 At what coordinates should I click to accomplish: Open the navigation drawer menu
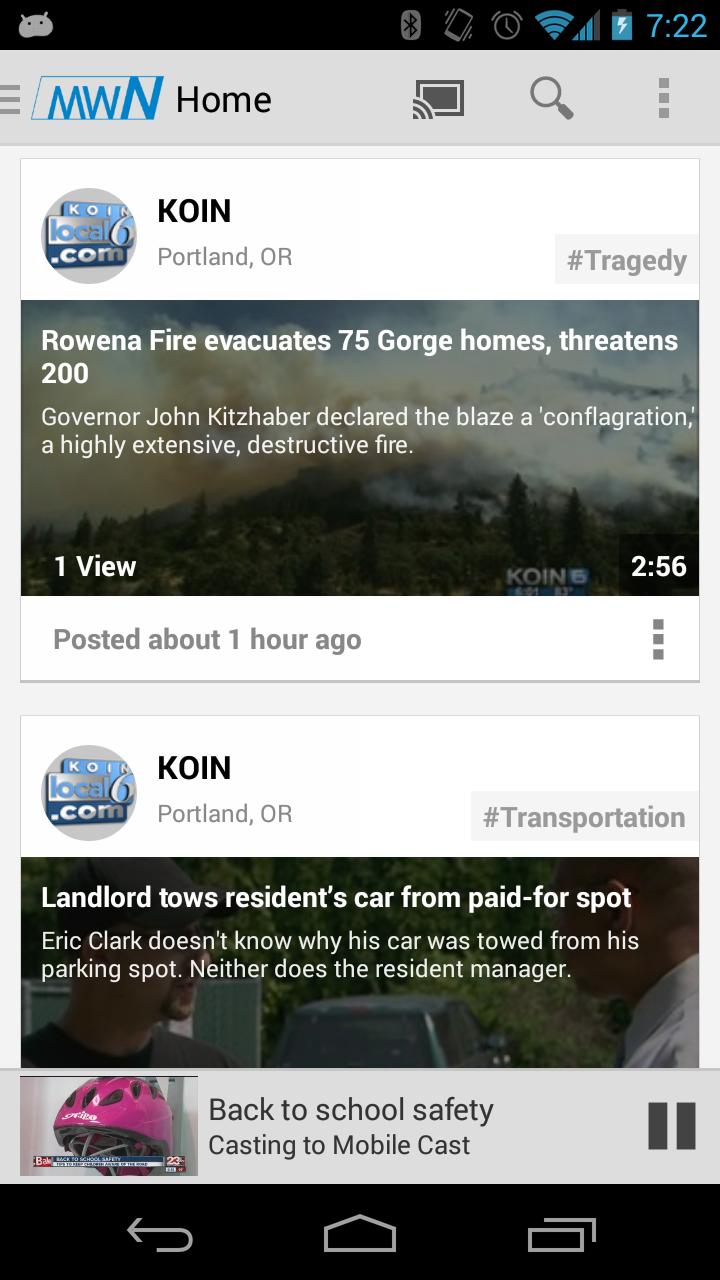click(14, 99)
